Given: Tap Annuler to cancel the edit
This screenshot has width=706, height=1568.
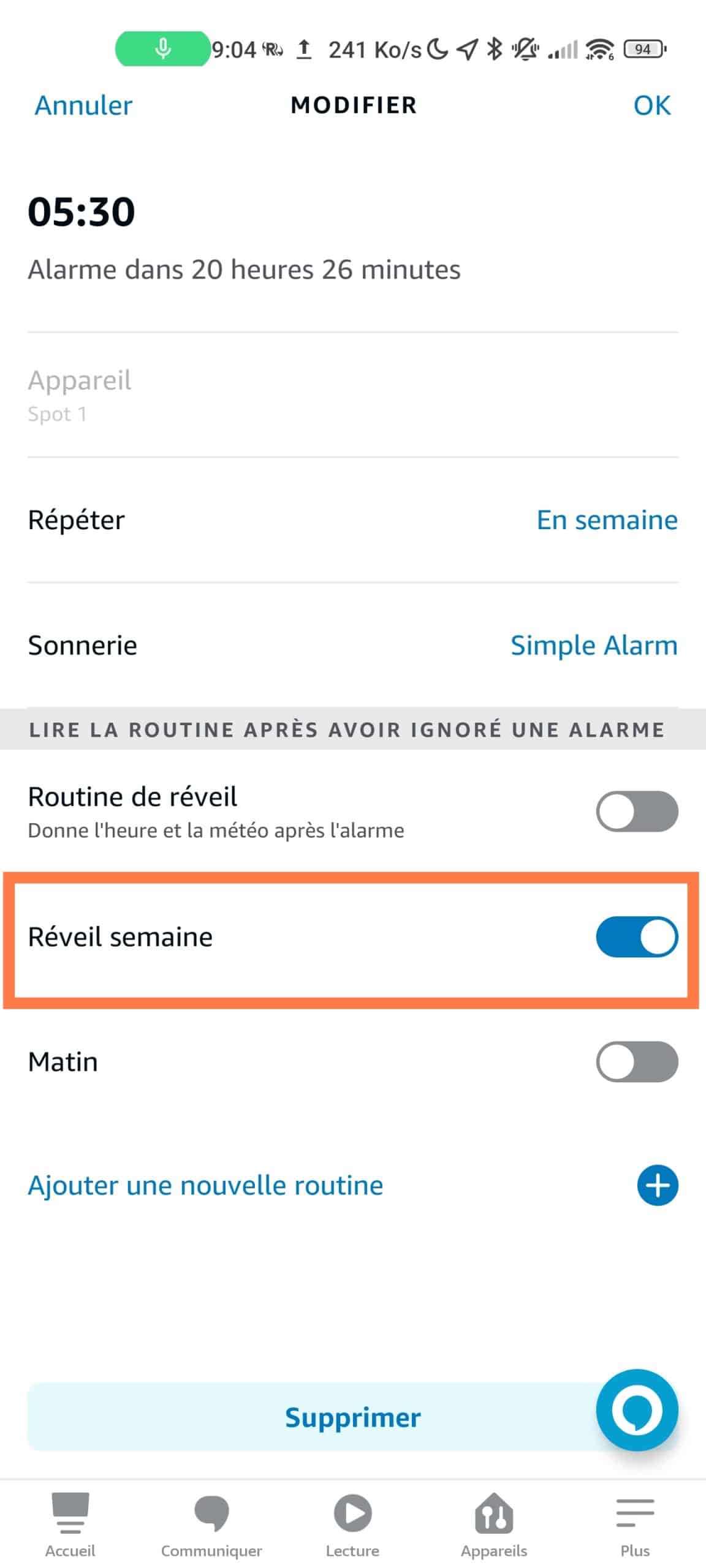Looking at the screenshot, I should 83,105.
